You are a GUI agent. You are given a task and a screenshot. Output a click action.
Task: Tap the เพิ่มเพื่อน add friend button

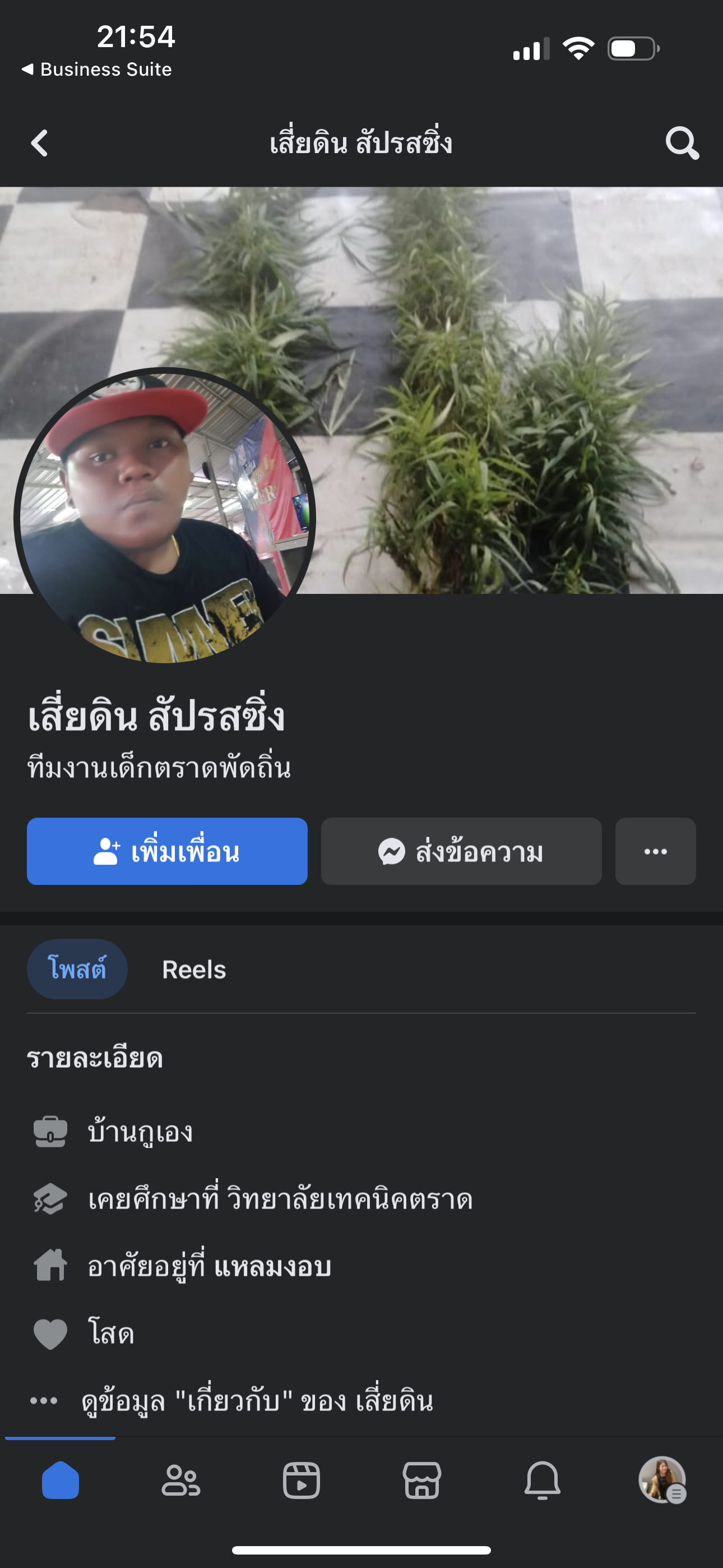tap(167, 851)
